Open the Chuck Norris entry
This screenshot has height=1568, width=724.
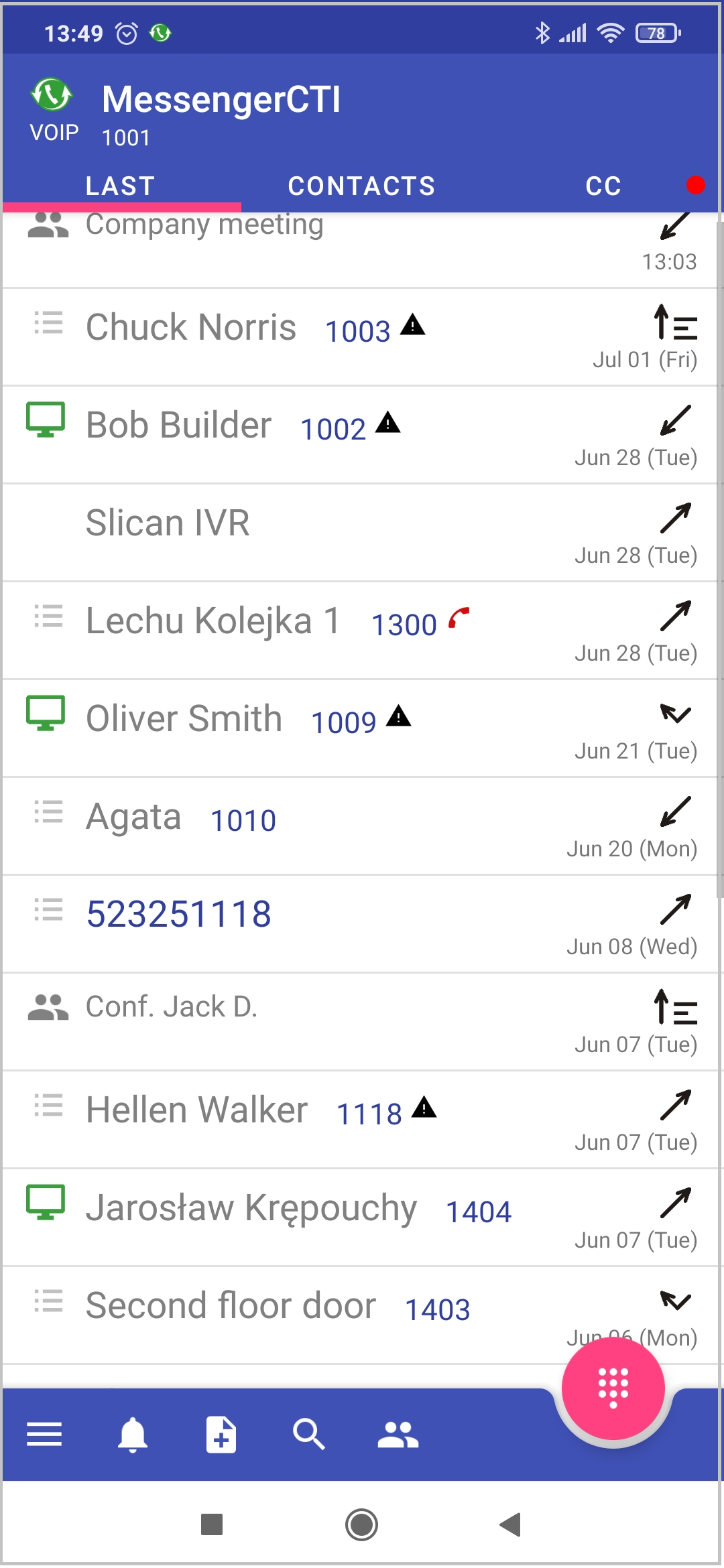(x=191, y=328)
